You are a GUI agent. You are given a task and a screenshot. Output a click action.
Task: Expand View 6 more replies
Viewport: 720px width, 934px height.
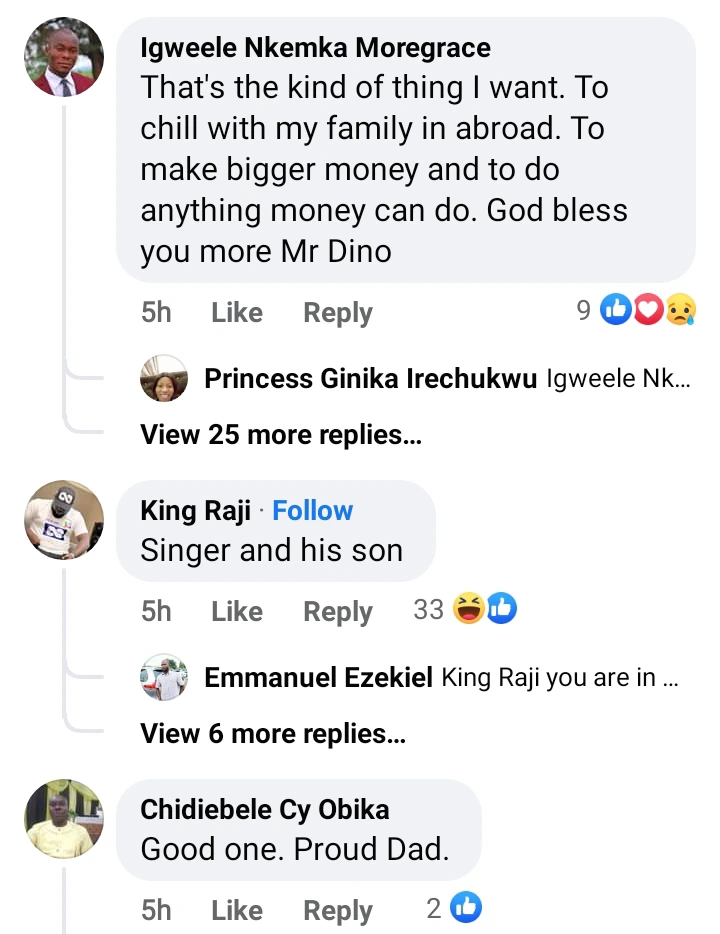tap(273, 734)
